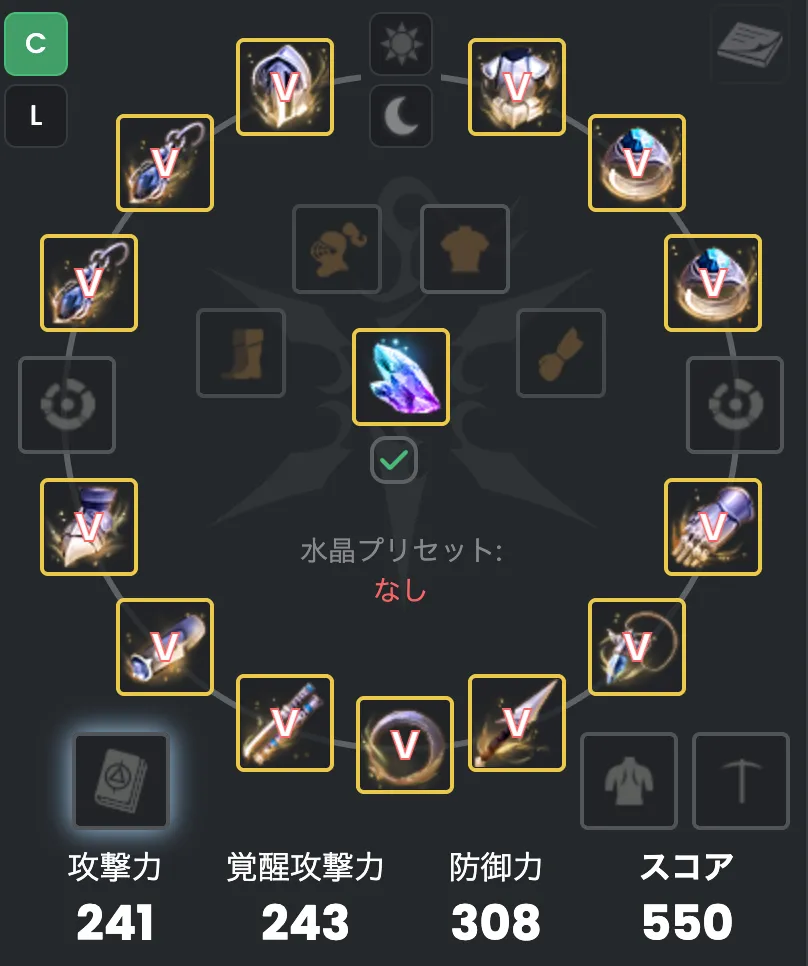The height and width of the screenshot is (966, 808).
Task: Select the empty shirt appearance slot
Action: [x=465, y=249]
